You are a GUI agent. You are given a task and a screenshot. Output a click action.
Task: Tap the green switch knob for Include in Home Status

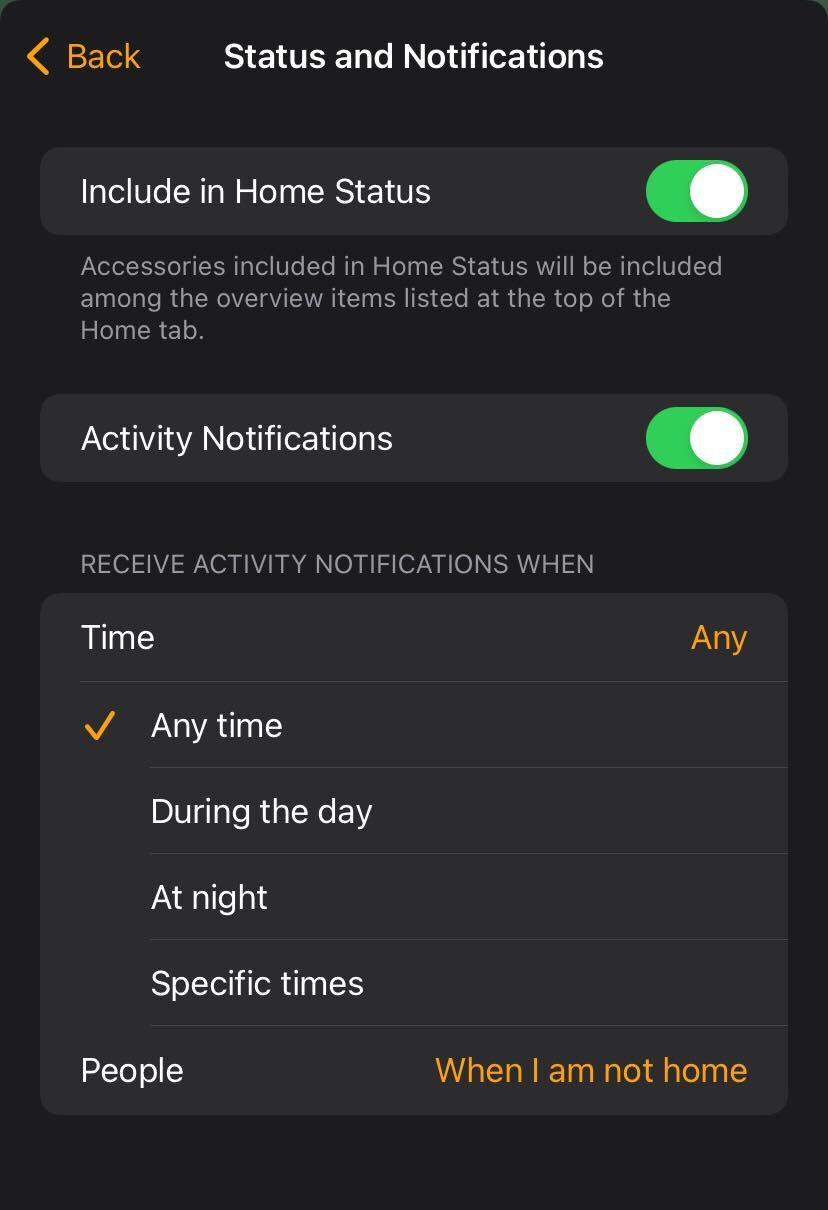(715, 191)
